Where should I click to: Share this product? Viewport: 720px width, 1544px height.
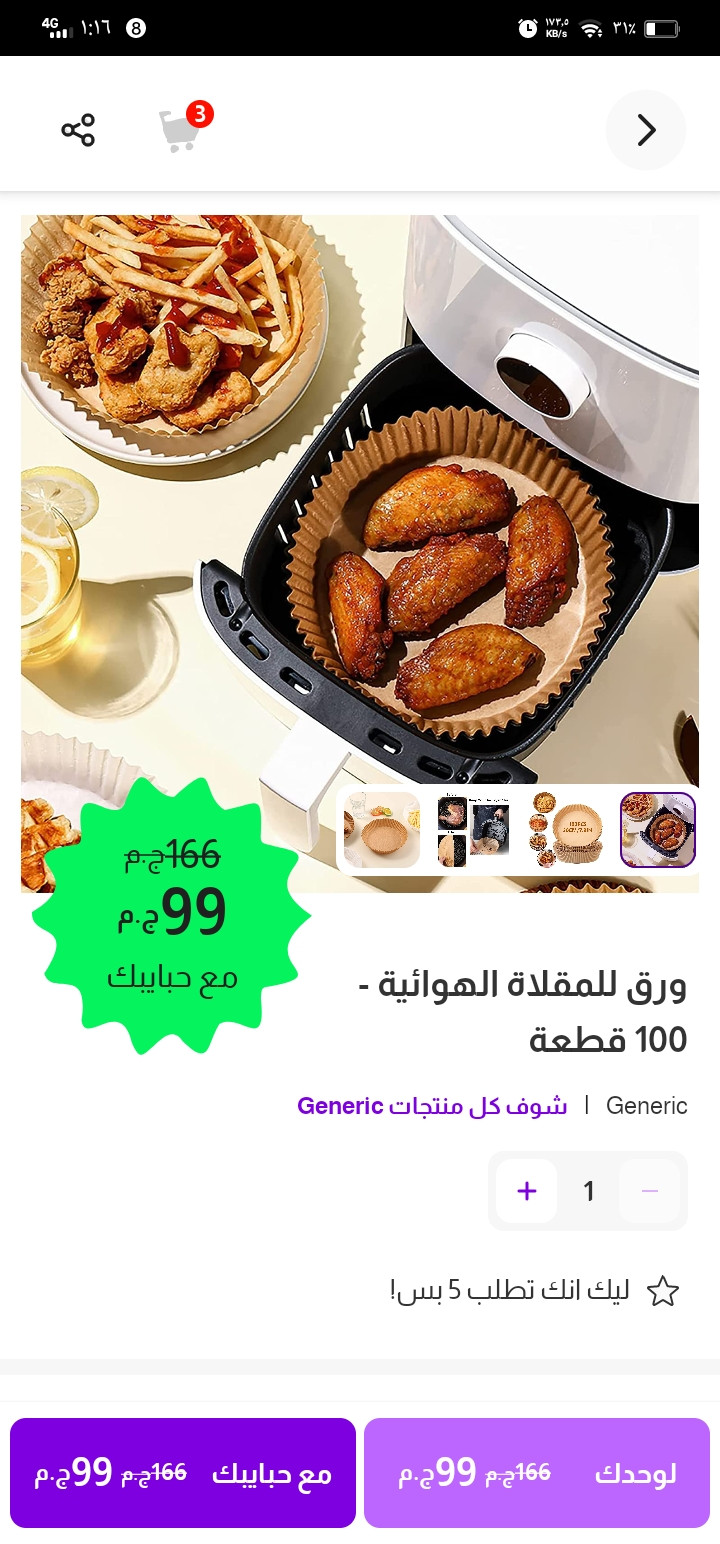coord(78,131)
